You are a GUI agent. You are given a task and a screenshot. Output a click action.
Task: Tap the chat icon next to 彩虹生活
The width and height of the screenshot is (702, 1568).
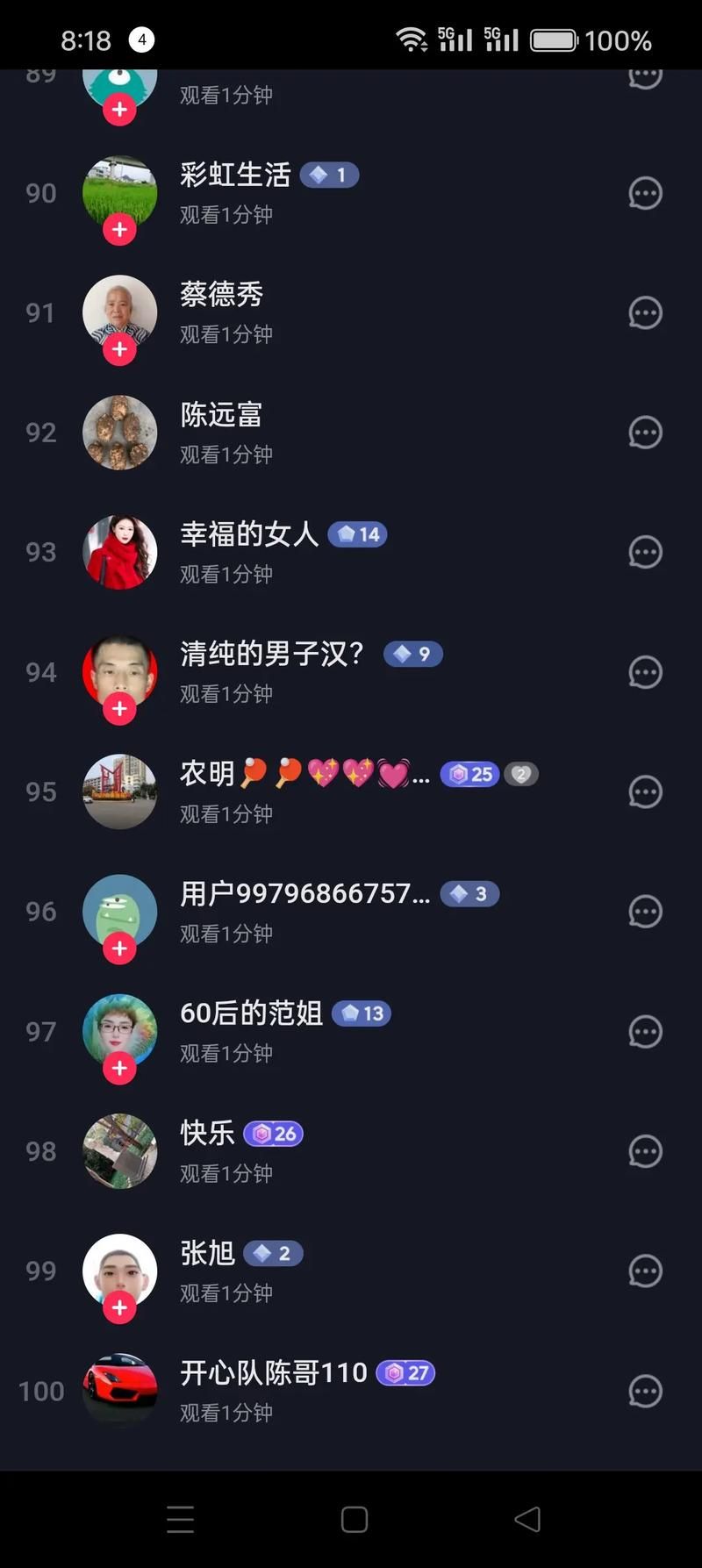point(645,193)
